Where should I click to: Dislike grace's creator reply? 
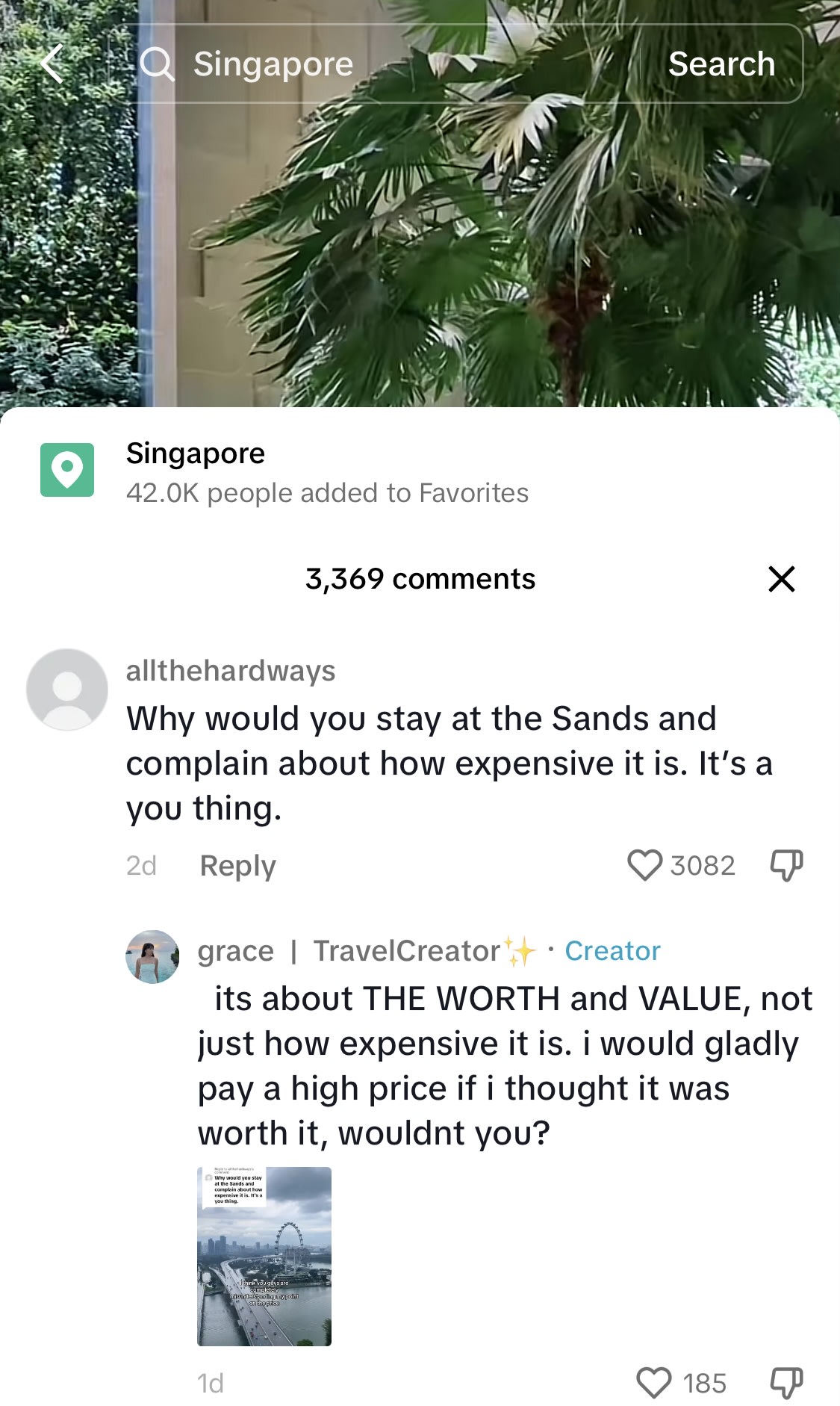(786, 1383)
